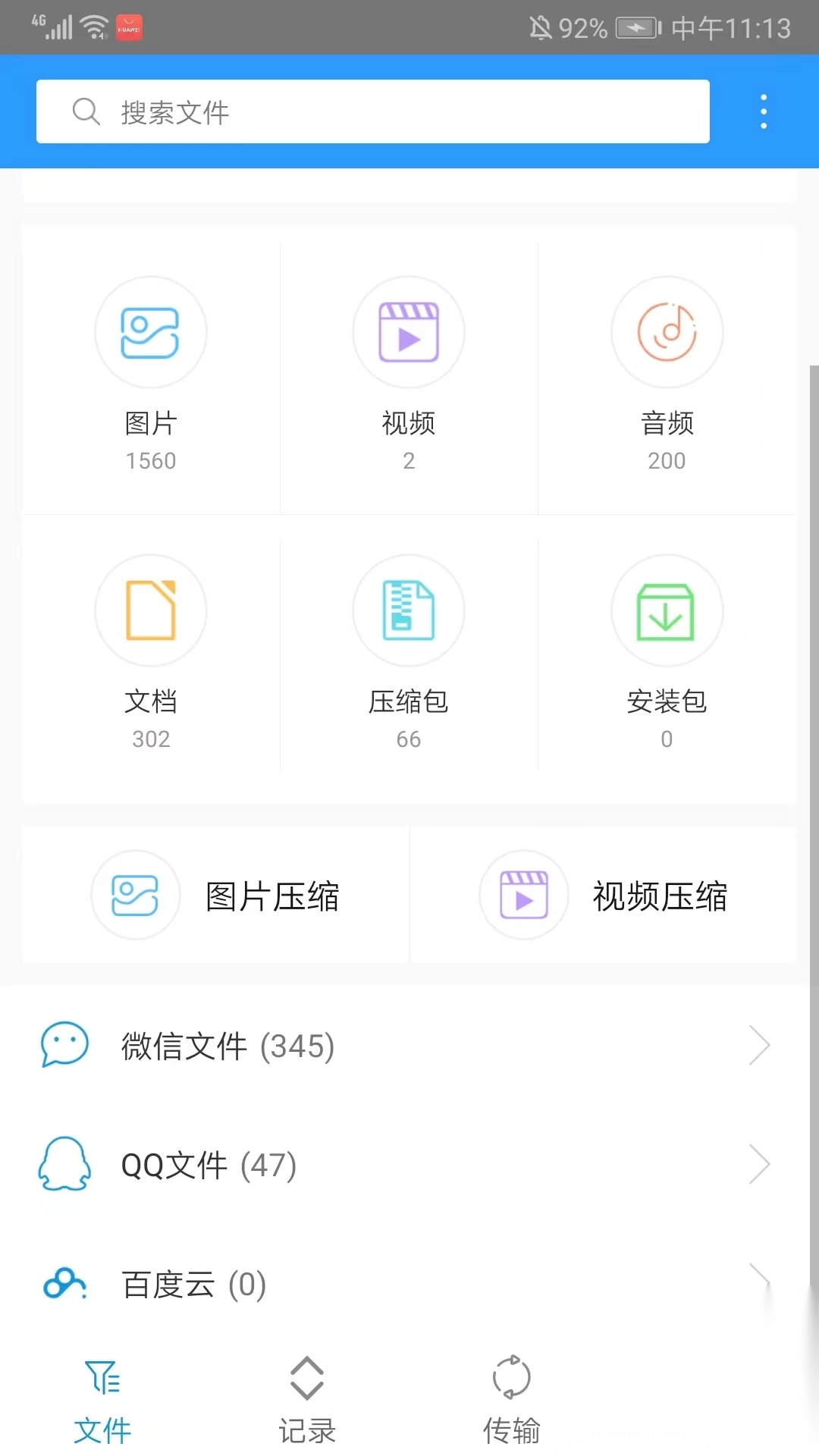Tap the 搜索文件 search box

point(372,111)
